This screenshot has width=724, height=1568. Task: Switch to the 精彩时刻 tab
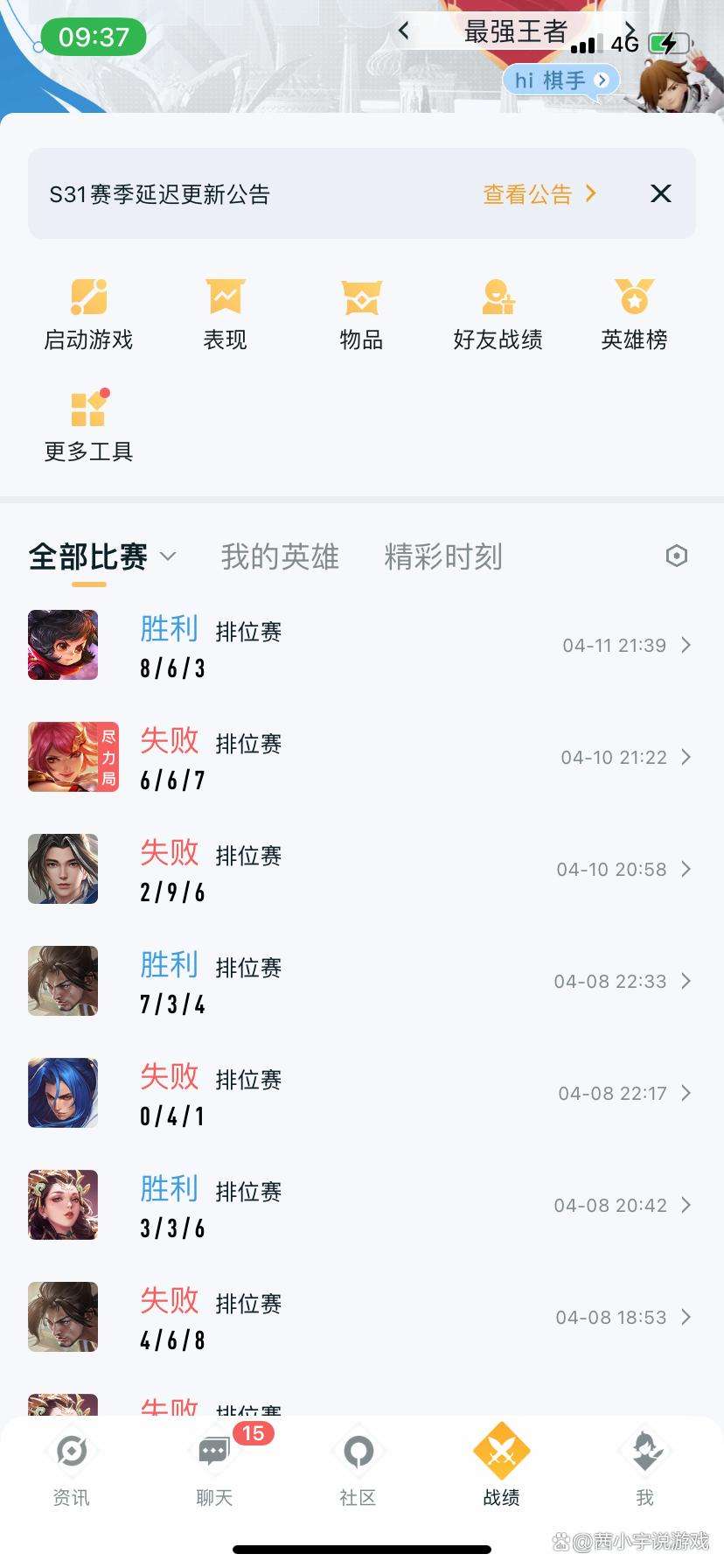(443, 556)
